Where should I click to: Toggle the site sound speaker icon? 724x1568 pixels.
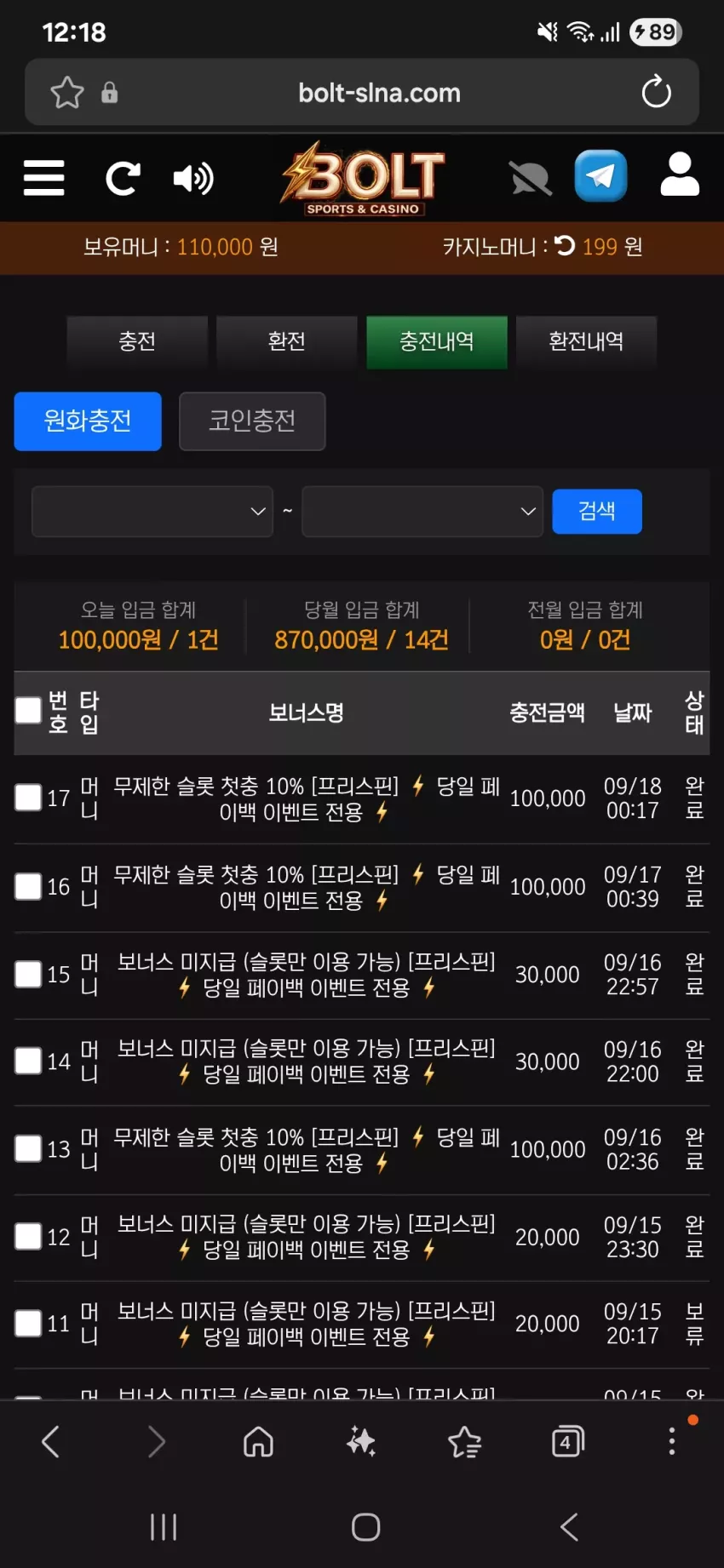(x=193, y=179)
